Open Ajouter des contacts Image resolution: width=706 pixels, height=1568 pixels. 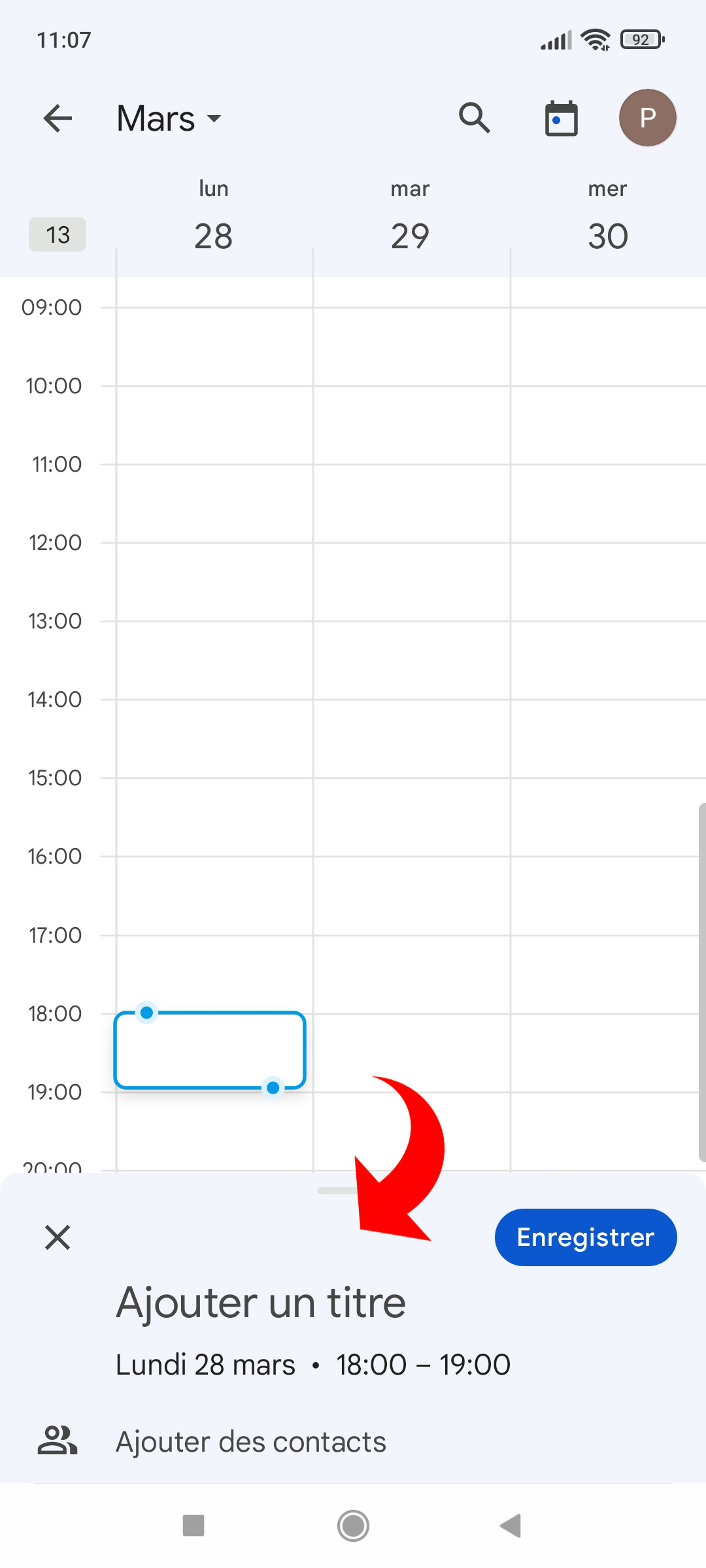(x=250, y=1442)
